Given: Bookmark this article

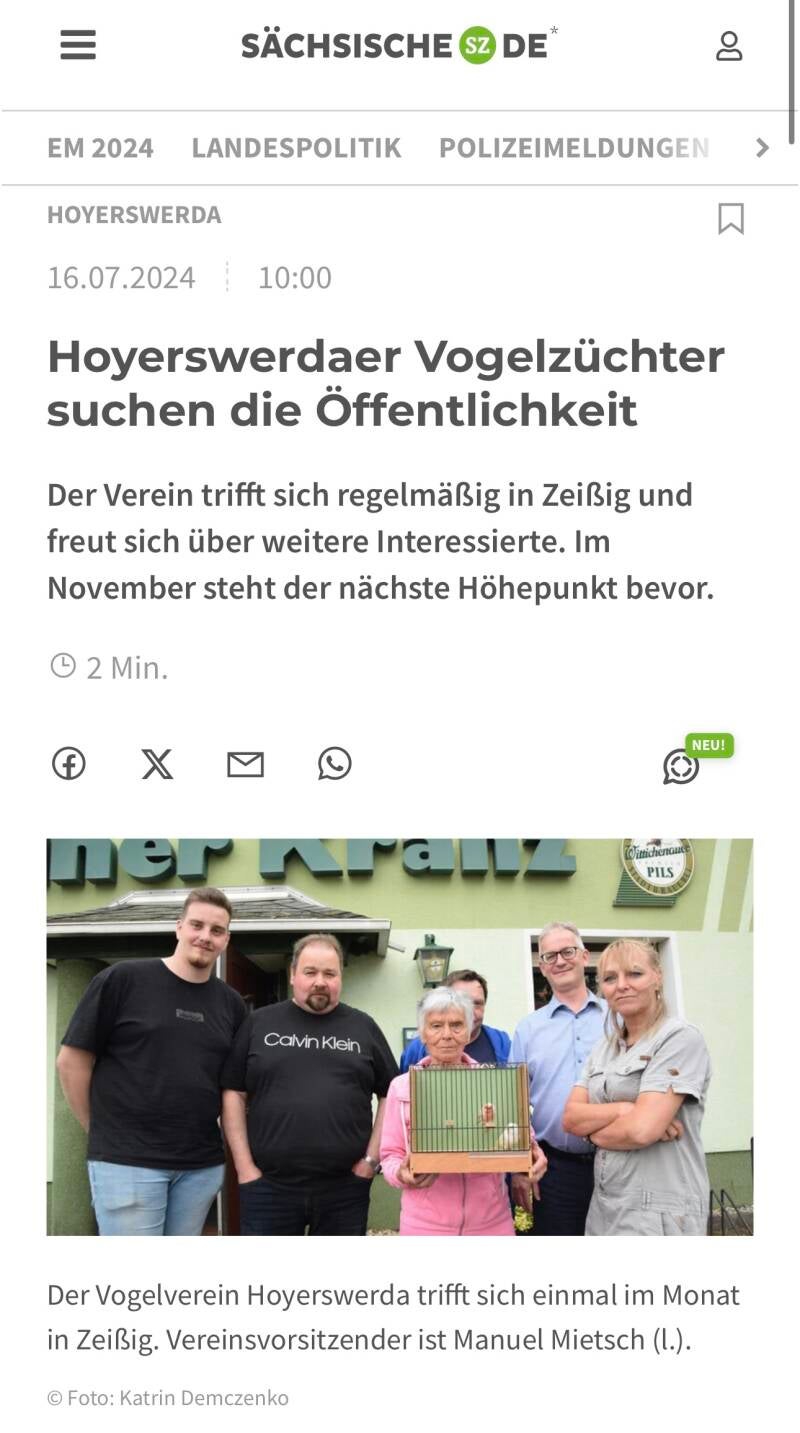Looking at the screenshot, I should [731, 218].
